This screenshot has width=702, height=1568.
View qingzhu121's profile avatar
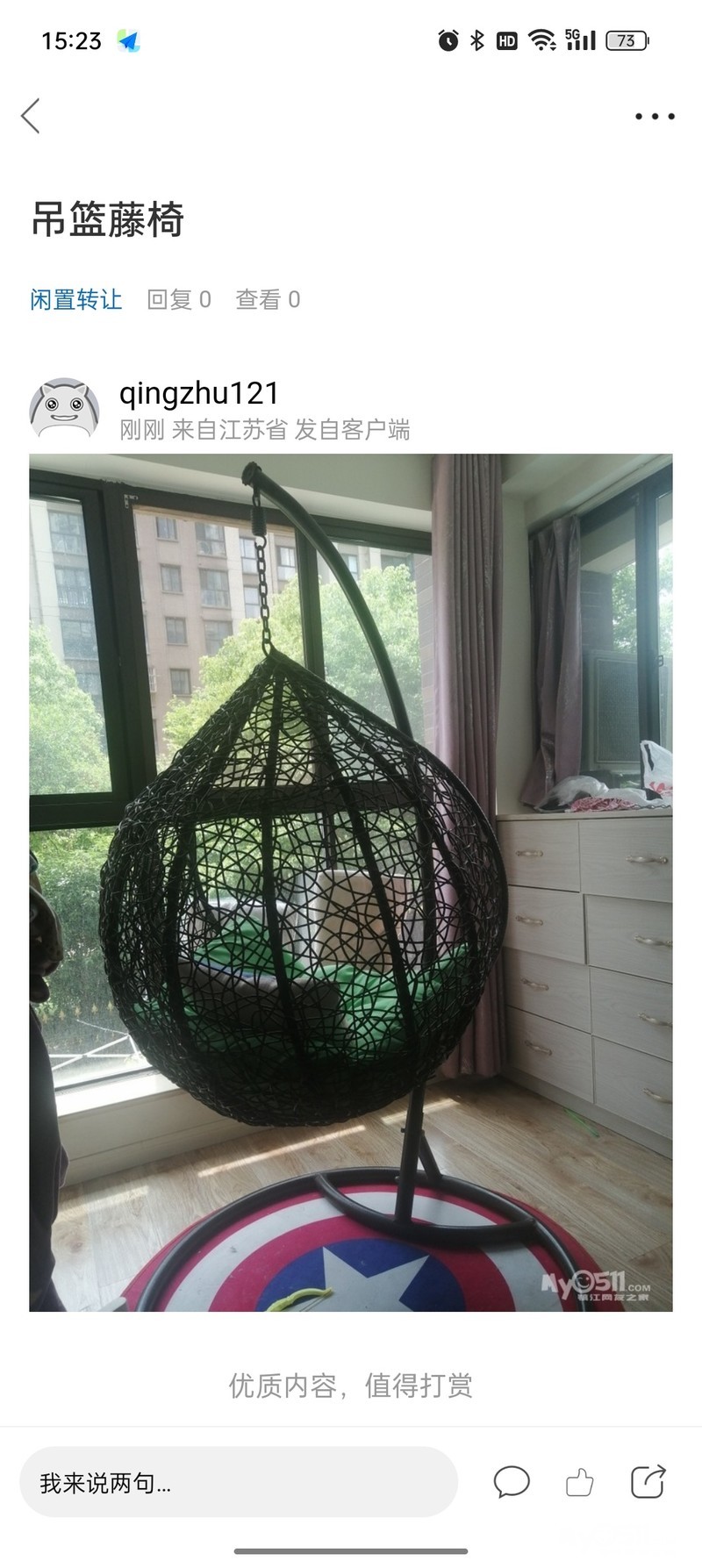[x=64, y=410]
